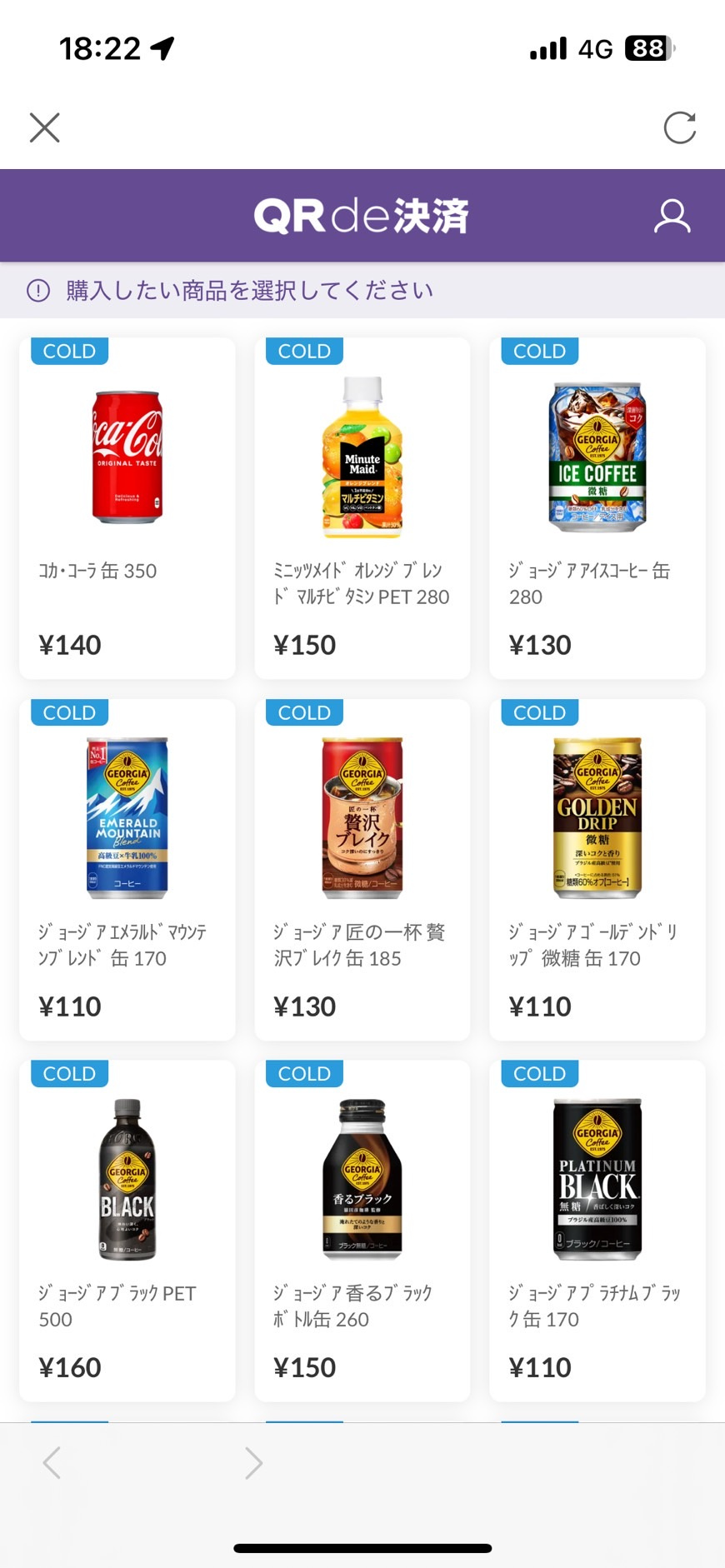
Task: Reload the page with the refresh icon
Action: coord(679,128)
